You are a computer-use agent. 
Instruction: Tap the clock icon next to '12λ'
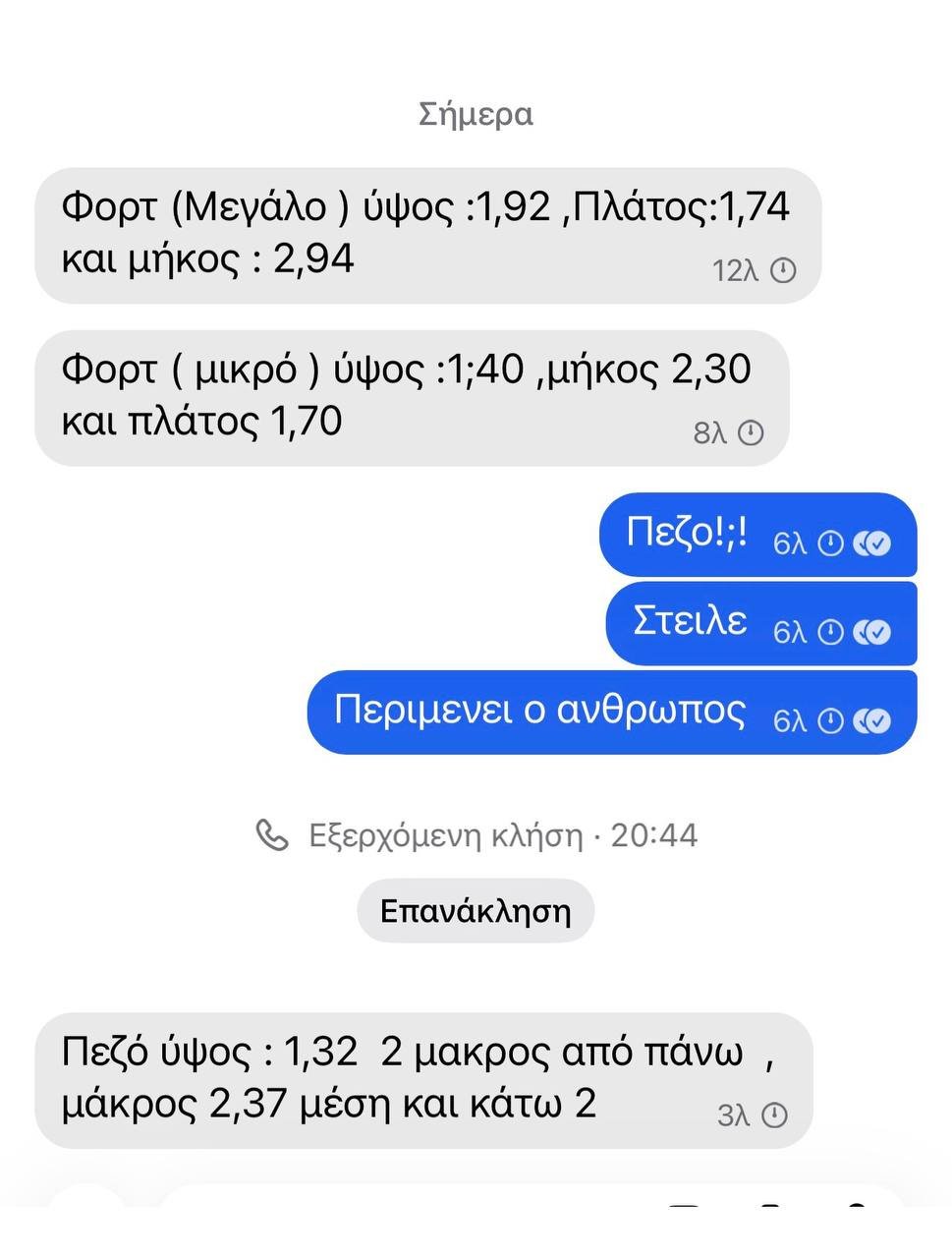pos(781,267)
